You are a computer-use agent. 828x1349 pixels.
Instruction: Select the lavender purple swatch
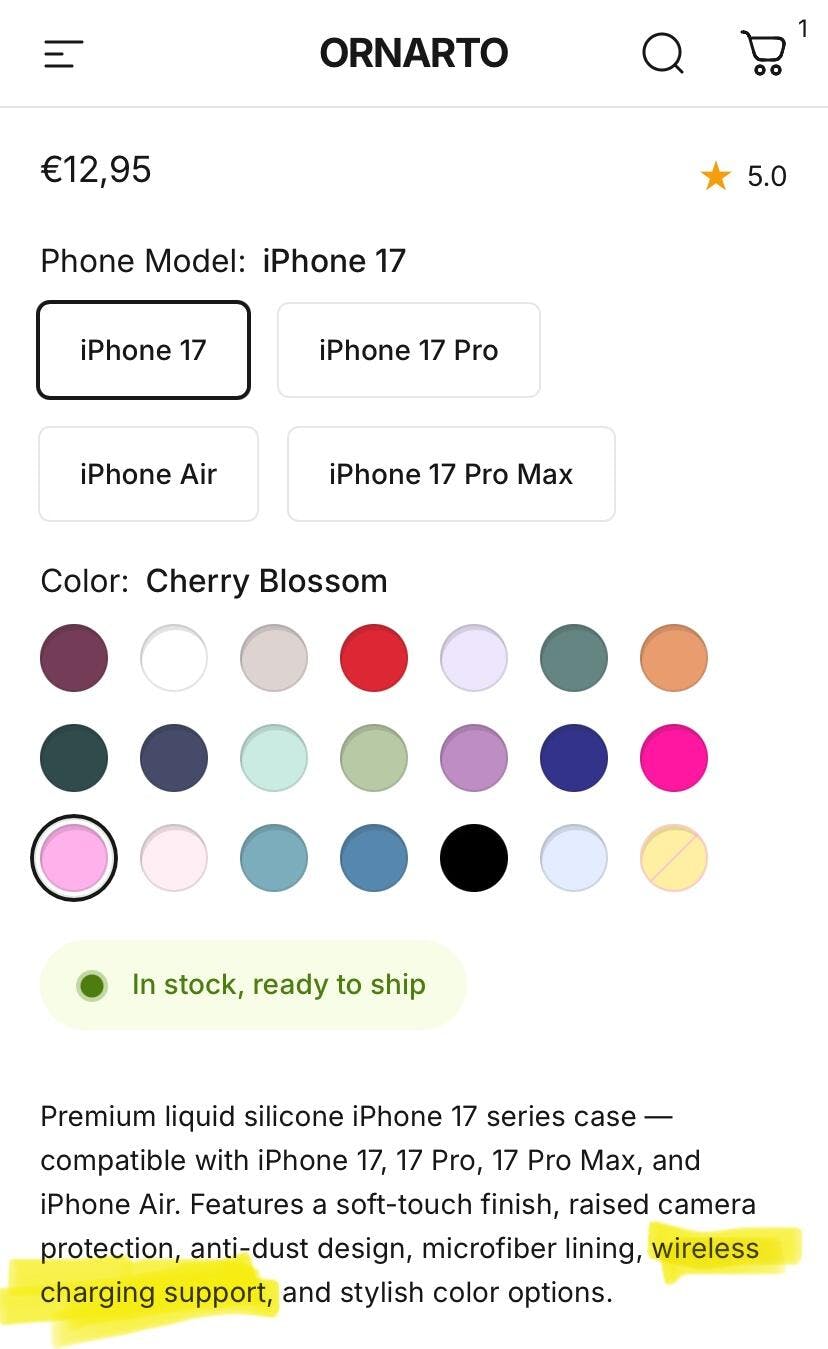(x=474, y=758)
